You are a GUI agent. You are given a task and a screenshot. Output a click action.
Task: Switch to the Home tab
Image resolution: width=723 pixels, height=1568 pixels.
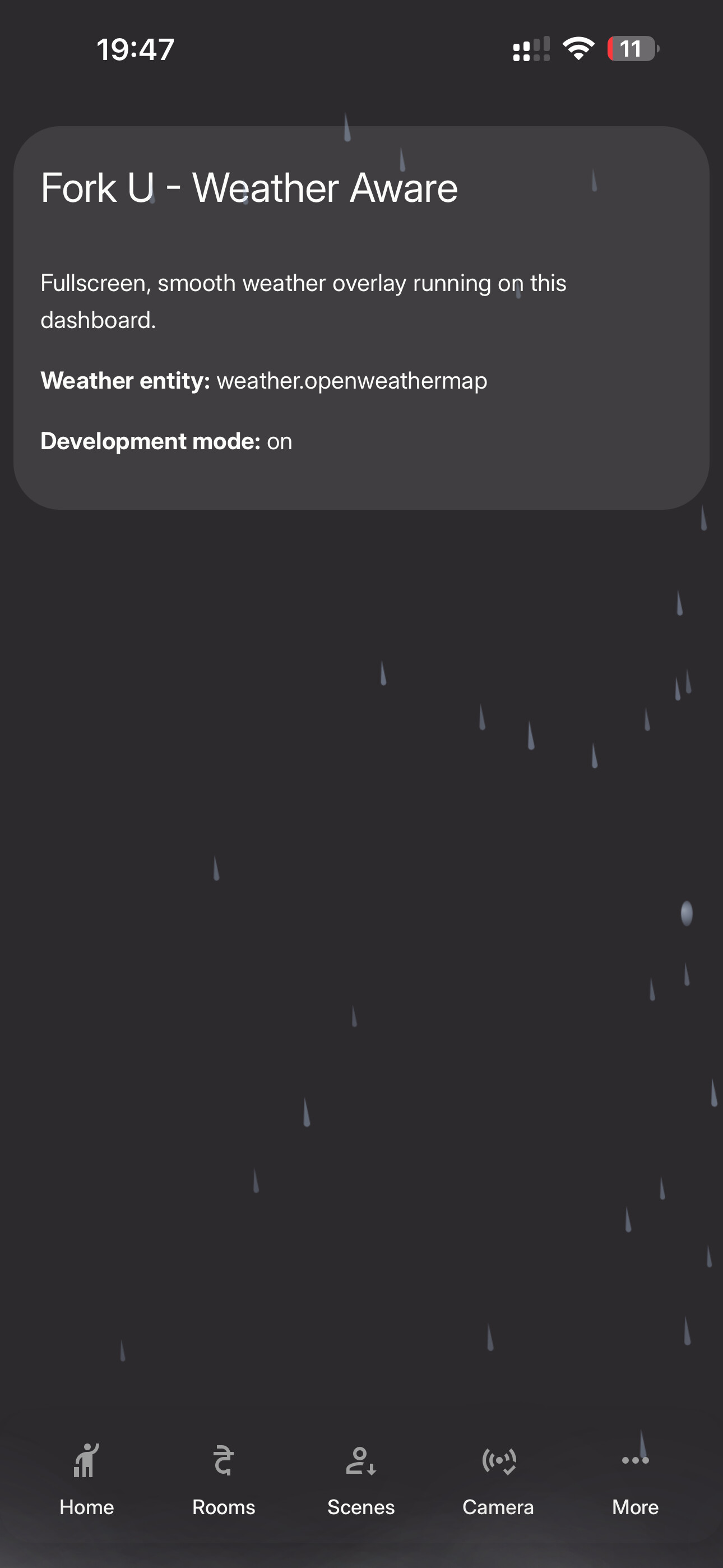coord(86,1479)
